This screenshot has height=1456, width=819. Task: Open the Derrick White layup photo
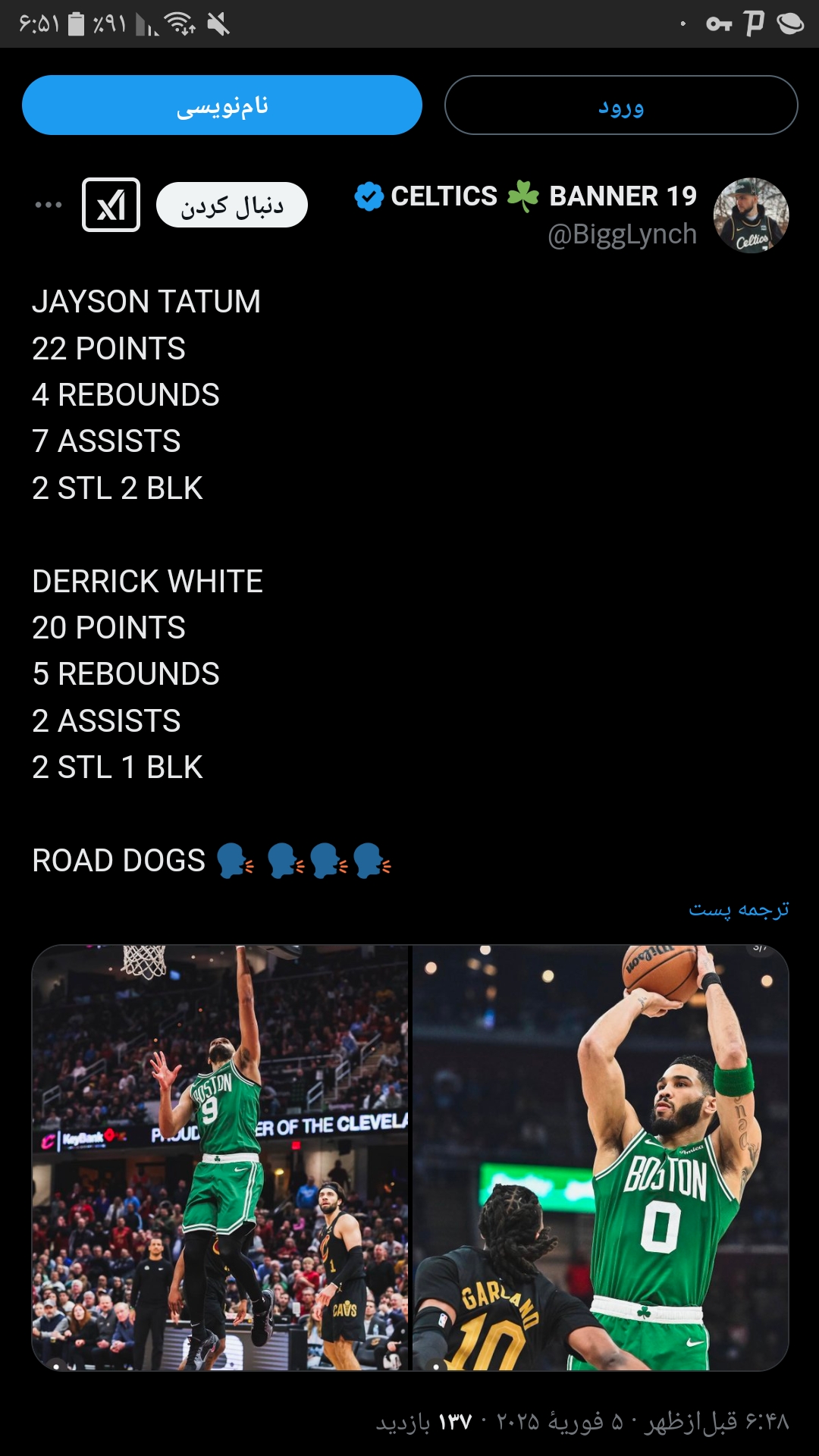(x=221, y=1158)
